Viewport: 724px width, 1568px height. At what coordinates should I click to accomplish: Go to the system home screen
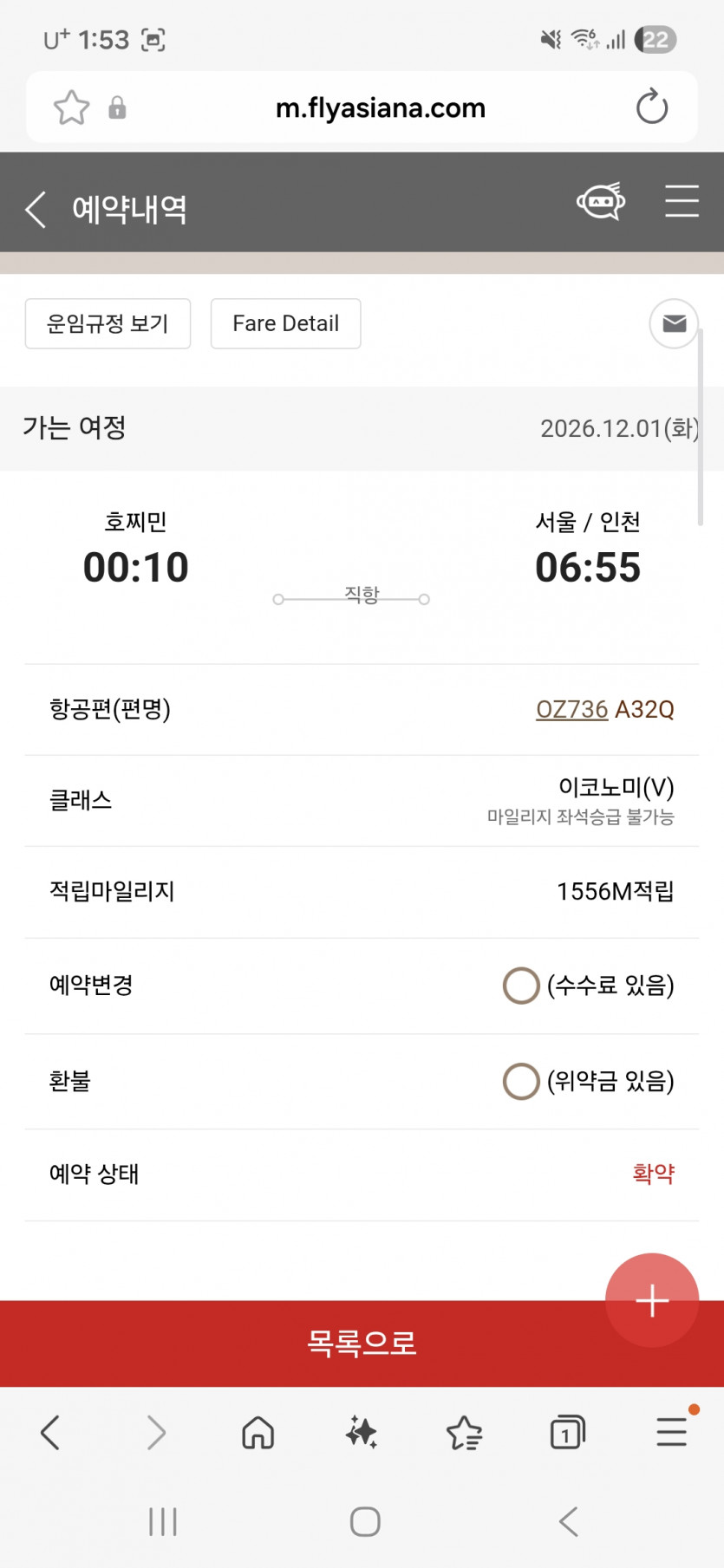365,1521
